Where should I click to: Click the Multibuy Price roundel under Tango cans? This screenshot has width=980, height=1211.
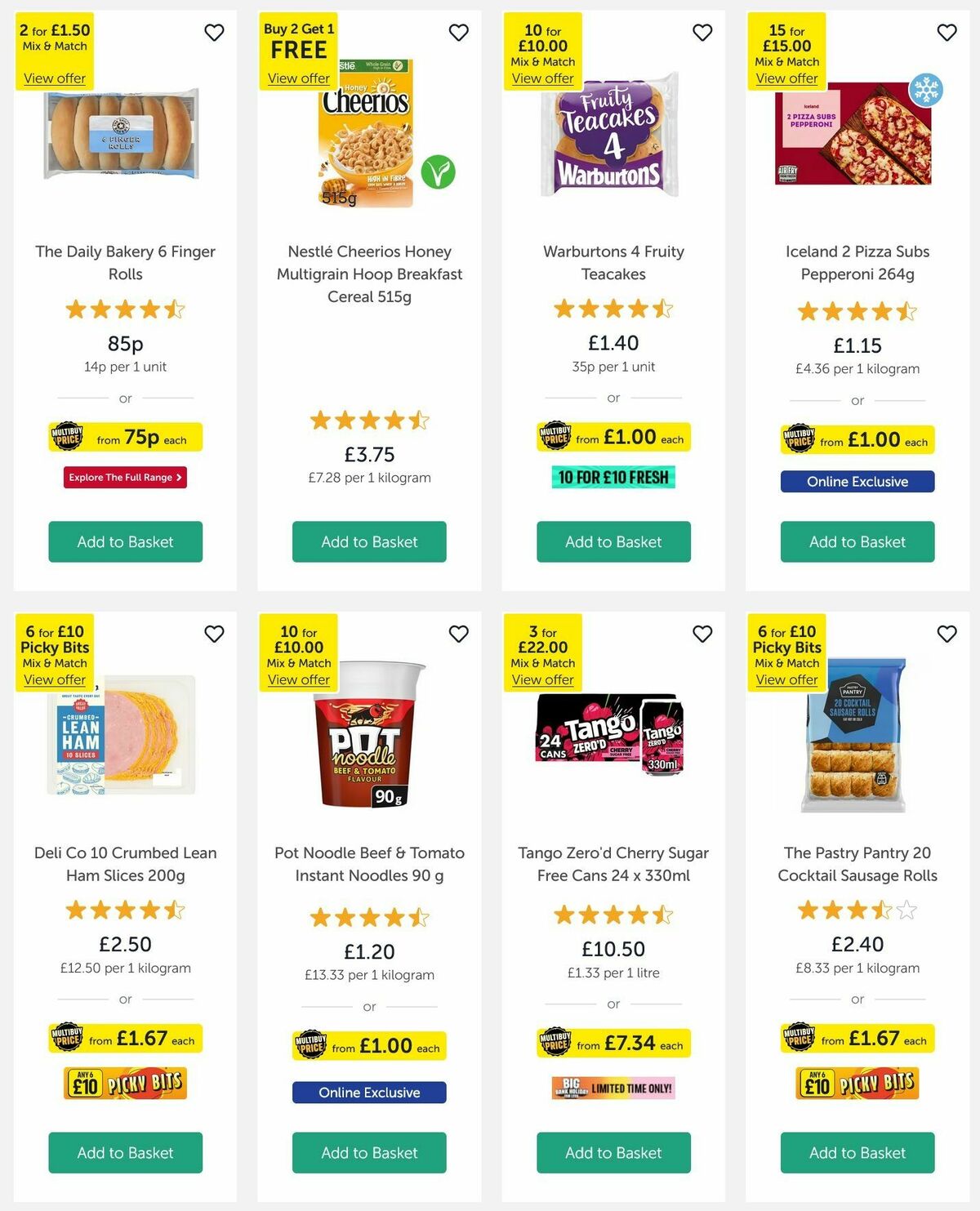(556, 1043)
